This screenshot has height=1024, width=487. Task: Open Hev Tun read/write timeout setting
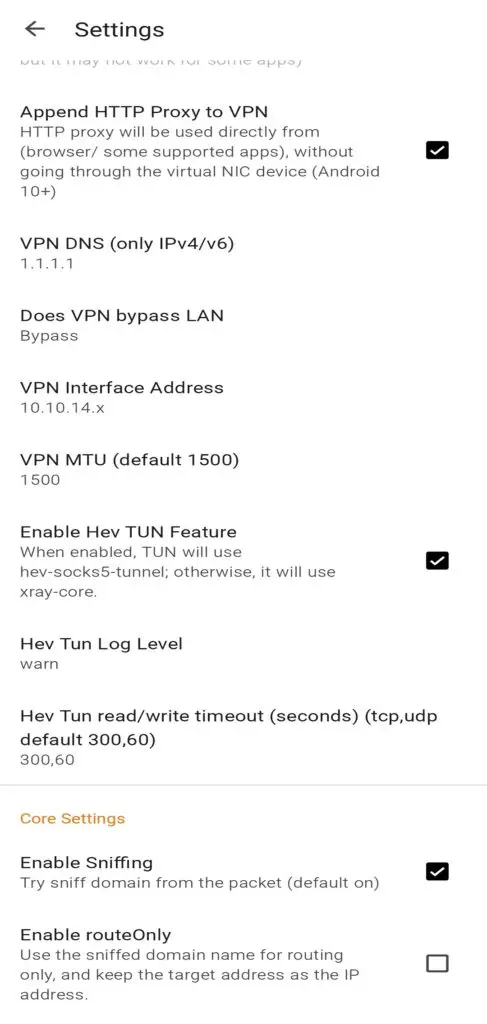tap(244, 736)
